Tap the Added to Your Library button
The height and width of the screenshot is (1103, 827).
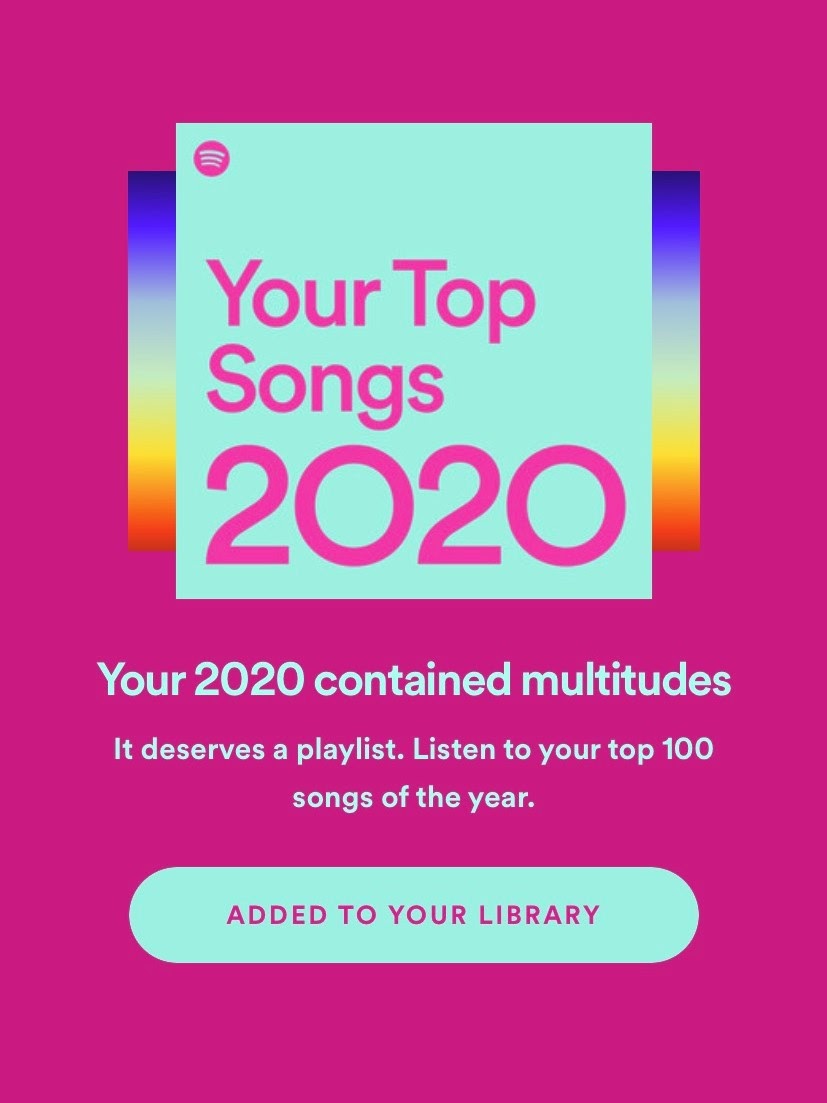click(413, 914)
